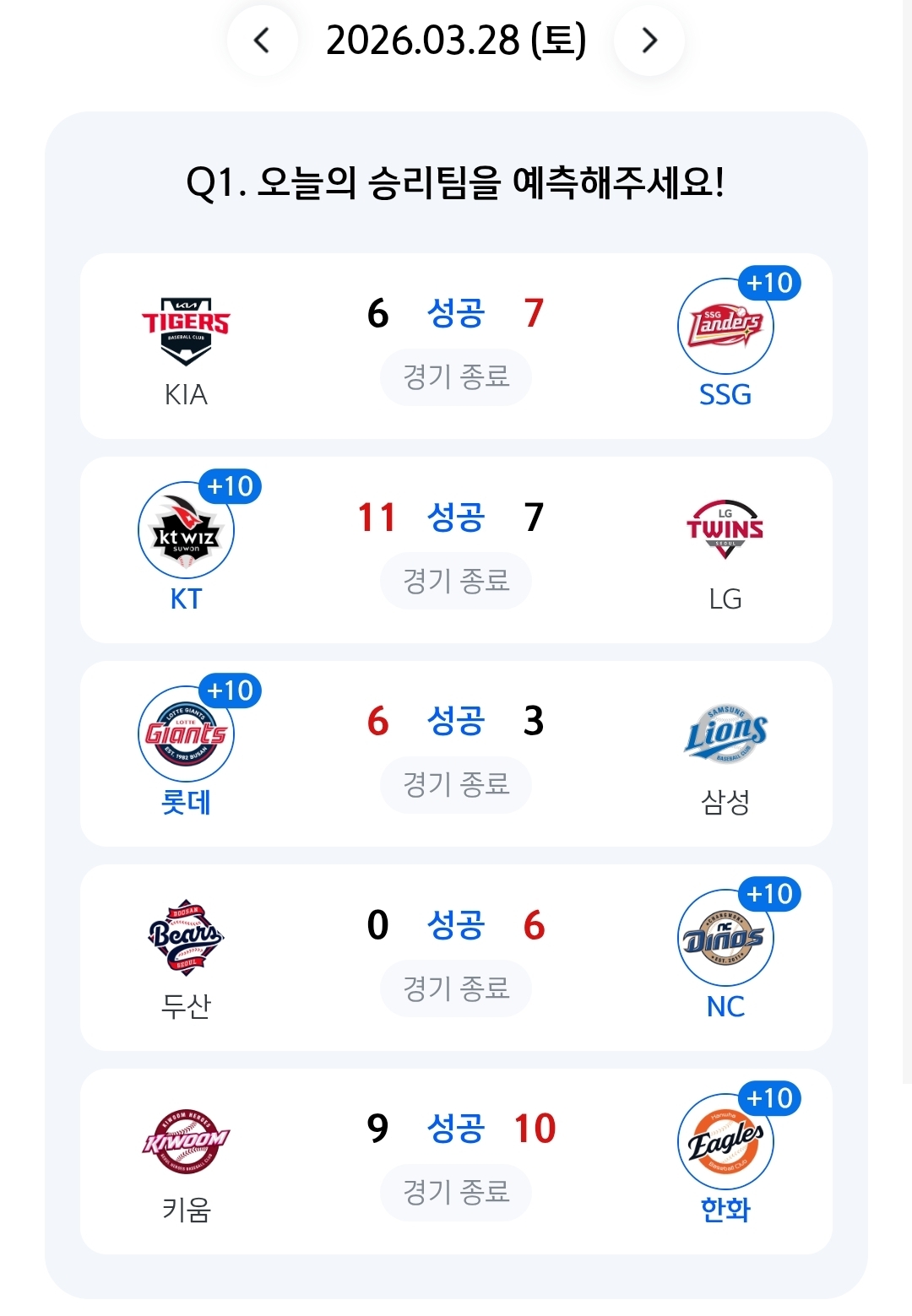Select the 한화 Eagles team

tap(725, 1142)
